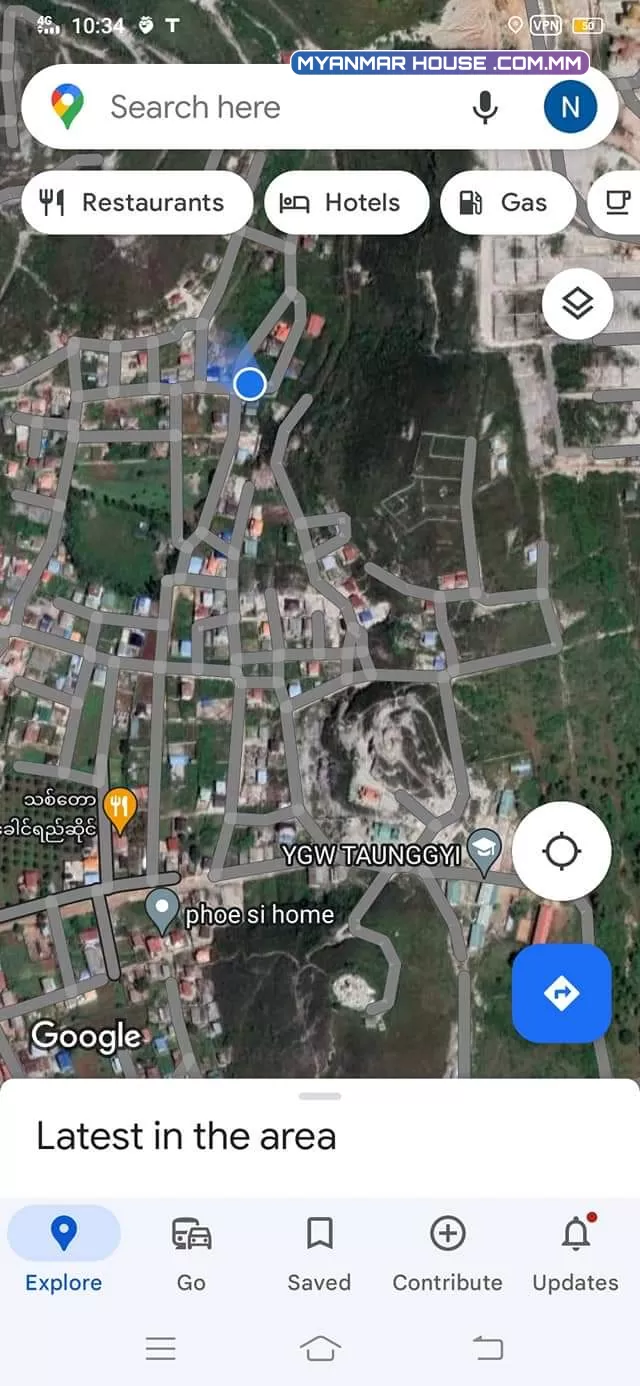Start voice search with the microphone

pyautogui.click(x=485, y=107)
